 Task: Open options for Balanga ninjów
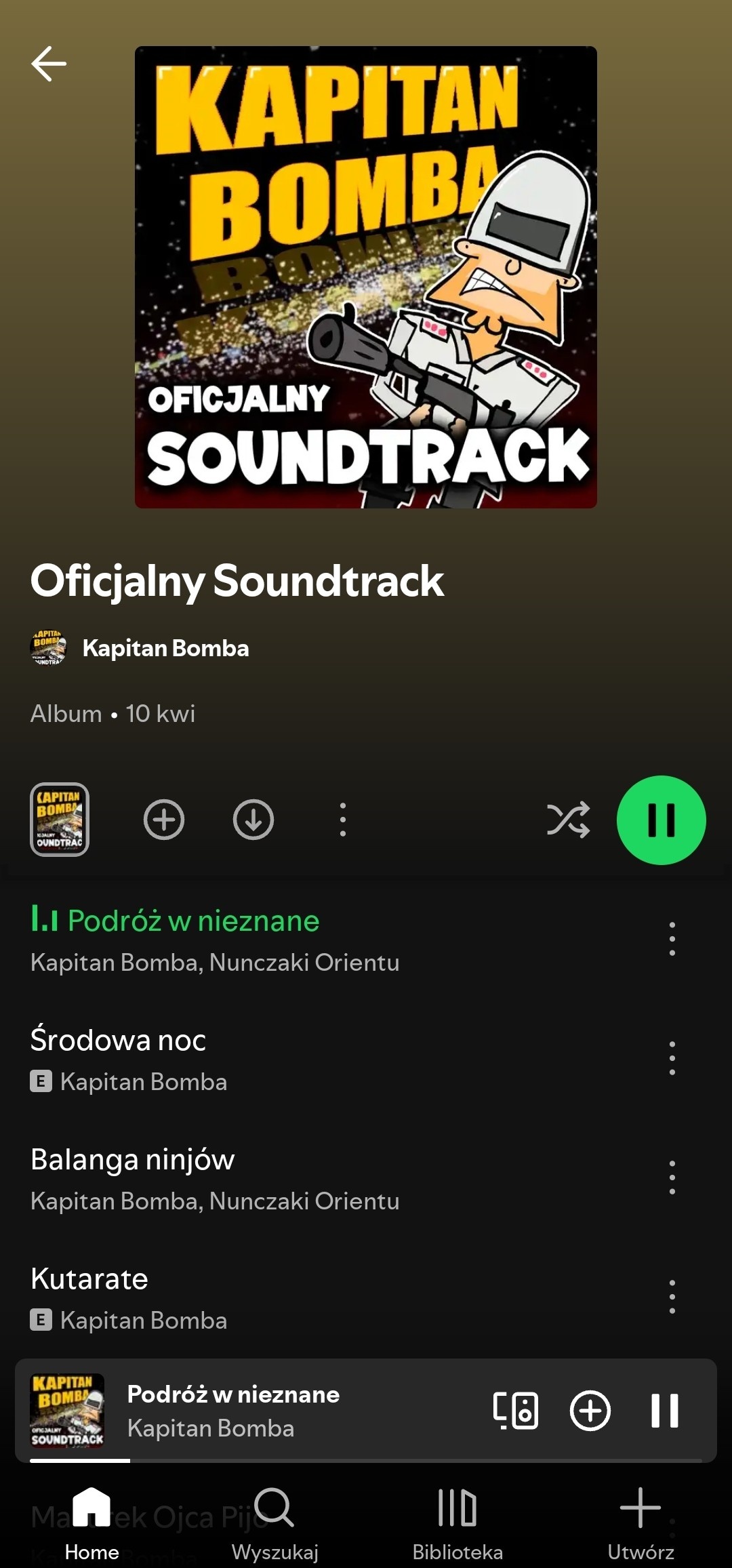coord(672,1178)
